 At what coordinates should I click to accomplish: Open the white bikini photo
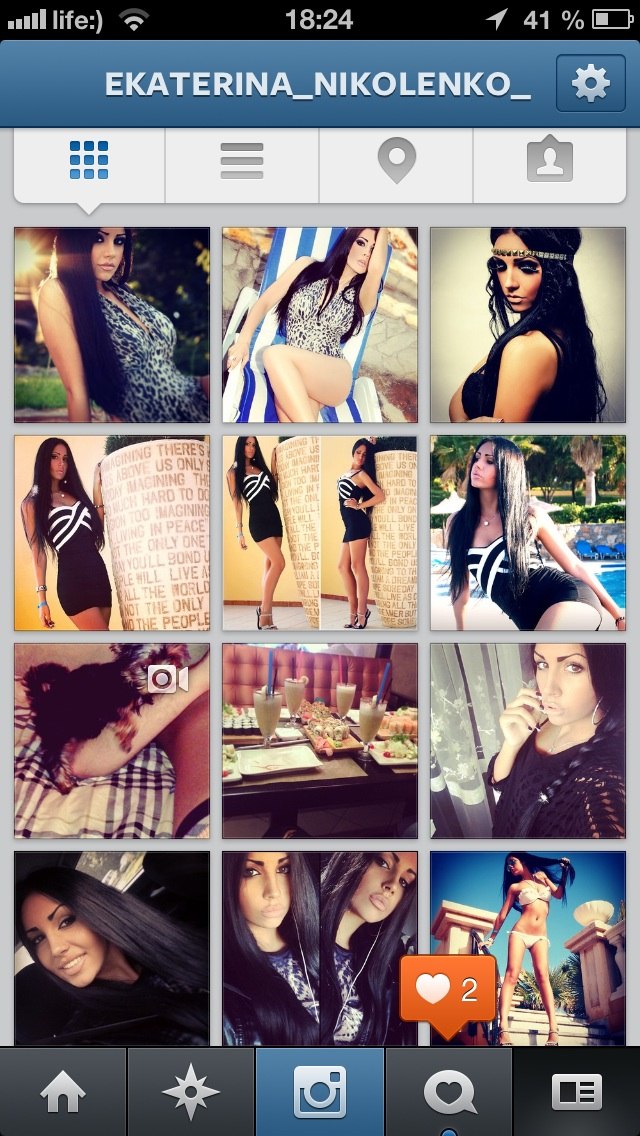click(x=528, y=948)
